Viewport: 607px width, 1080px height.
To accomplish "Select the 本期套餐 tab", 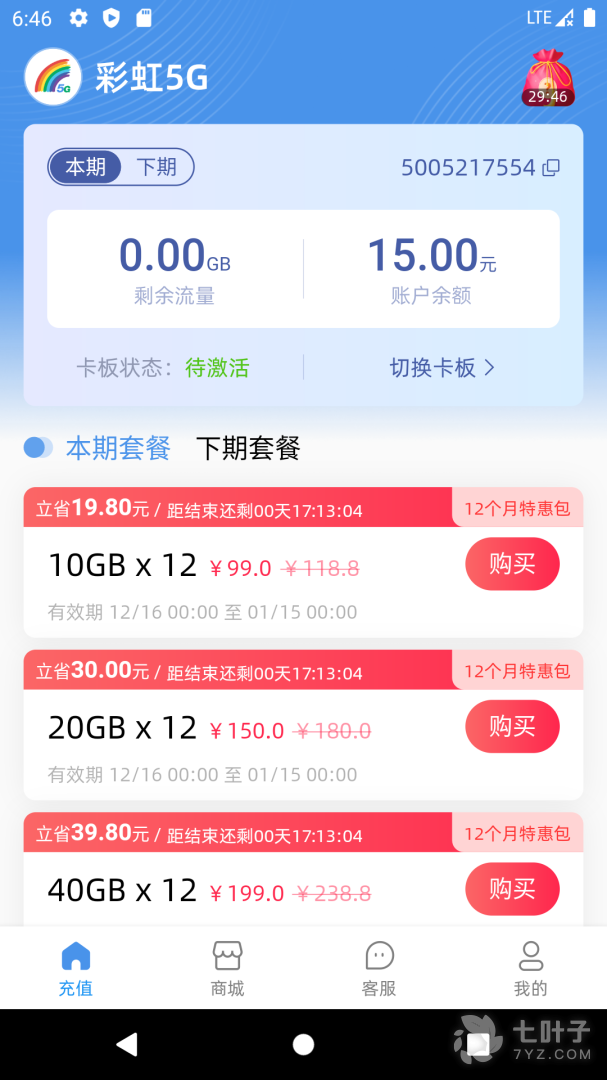I will tap(118, 448).
